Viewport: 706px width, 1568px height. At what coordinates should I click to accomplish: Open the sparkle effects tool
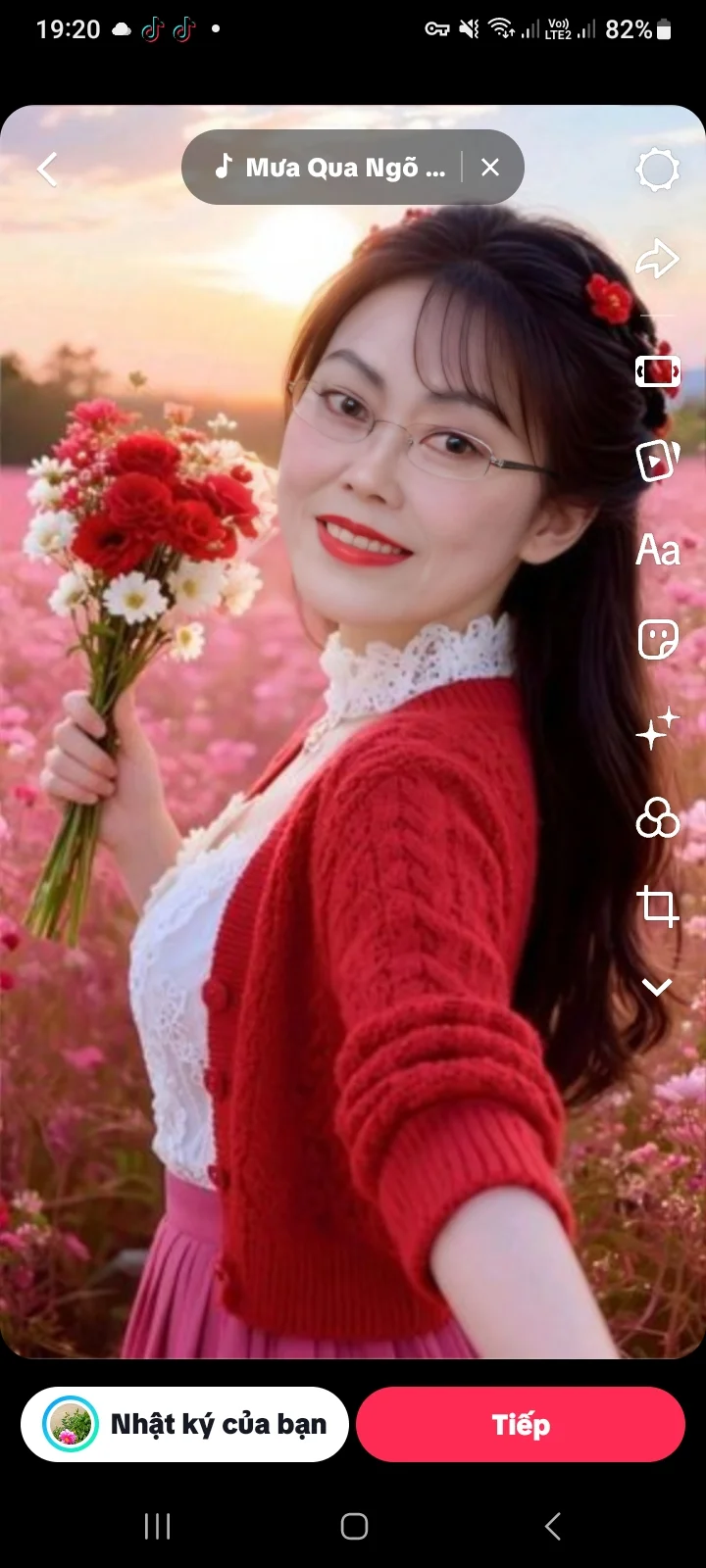[657, 728]
